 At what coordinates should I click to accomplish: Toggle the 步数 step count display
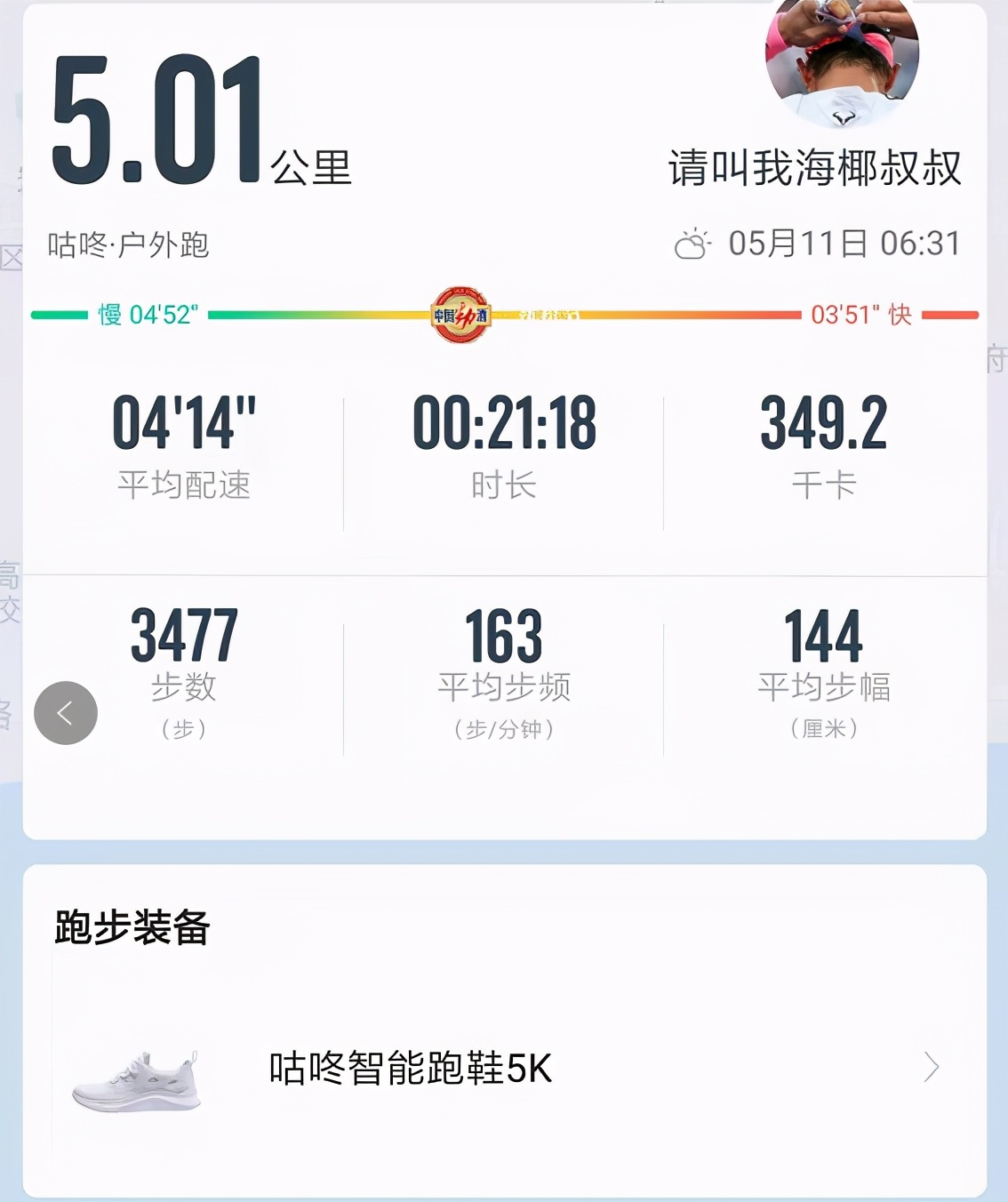pyautogui.click(x=185, y=662)
